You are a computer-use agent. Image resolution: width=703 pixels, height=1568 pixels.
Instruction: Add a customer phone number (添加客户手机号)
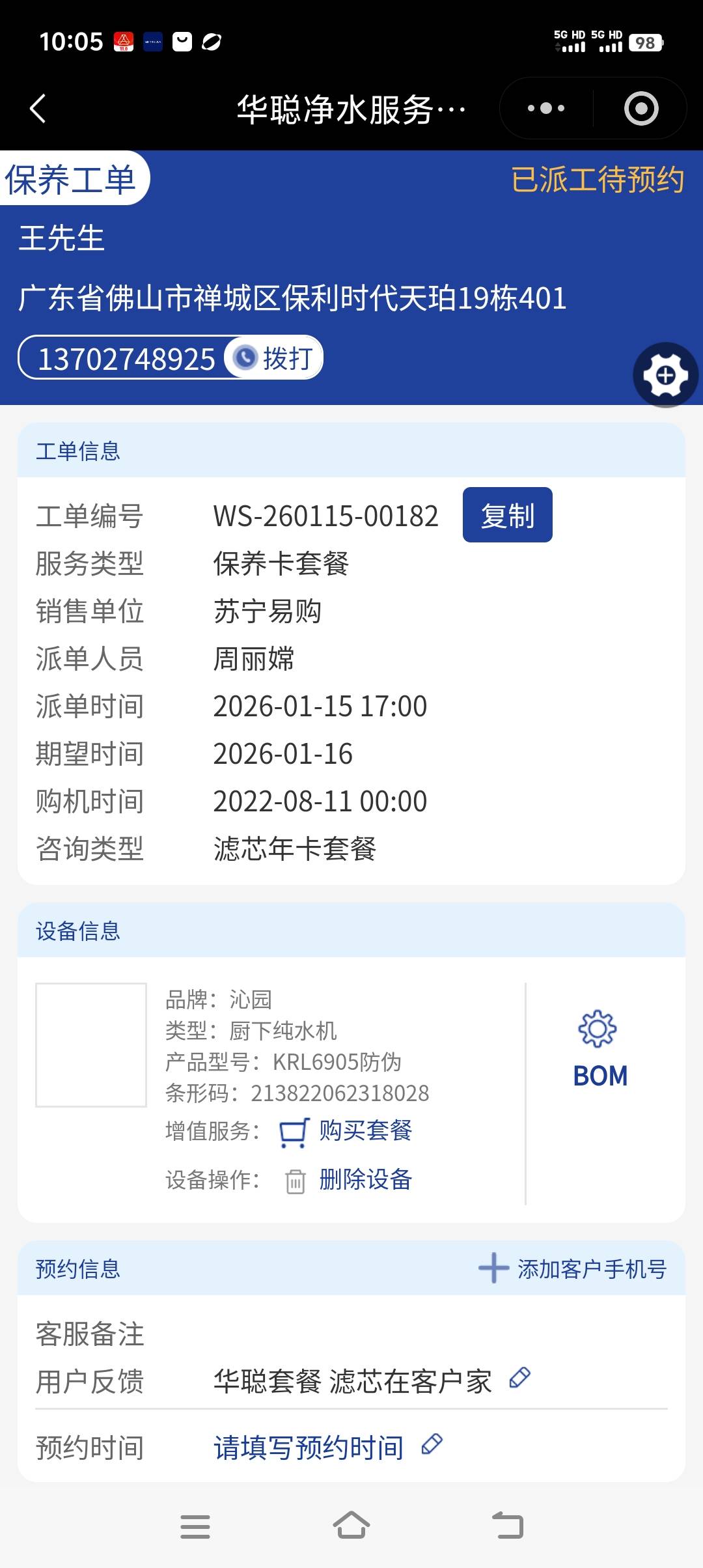tap(573, 1268)
